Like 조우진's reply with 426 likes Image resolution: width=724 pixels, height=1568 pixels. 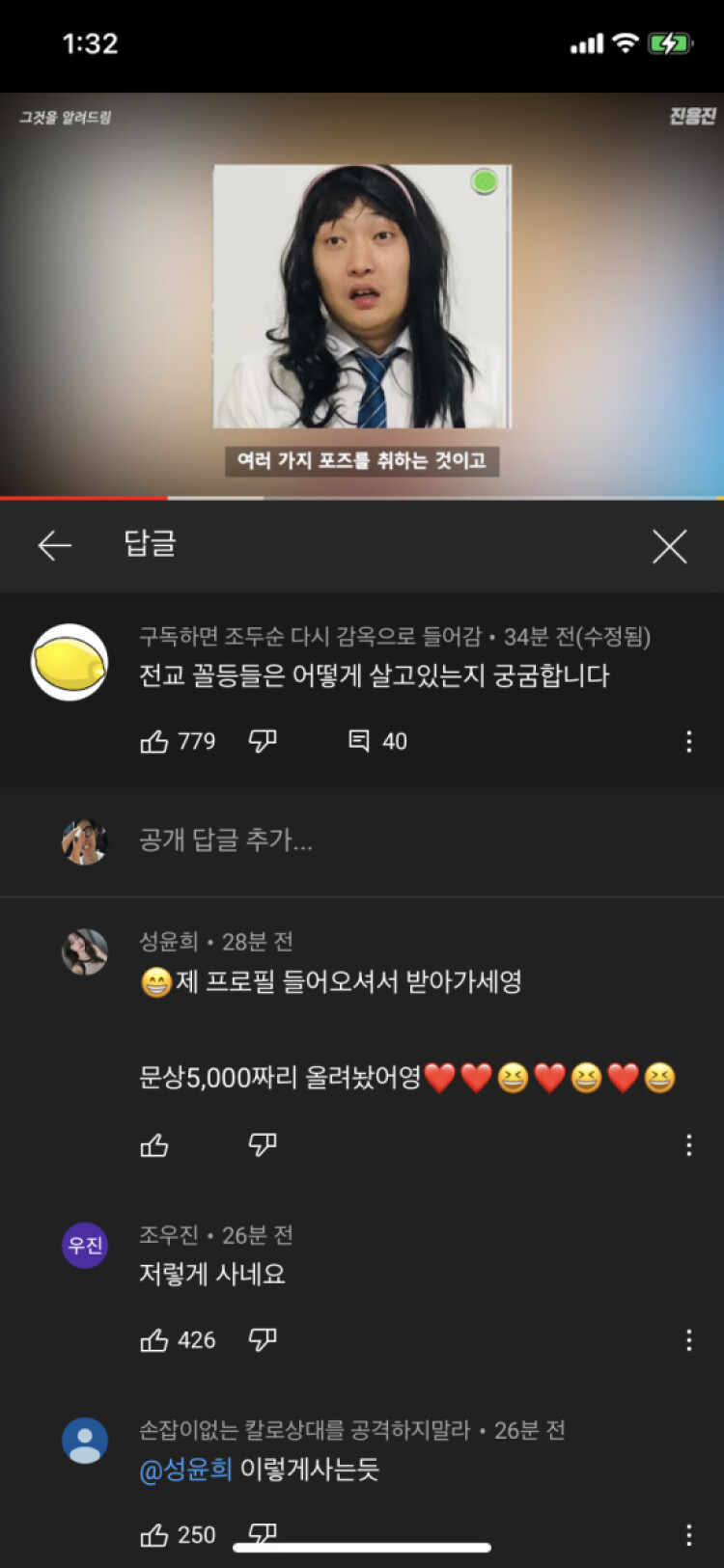pos(154,1340)
